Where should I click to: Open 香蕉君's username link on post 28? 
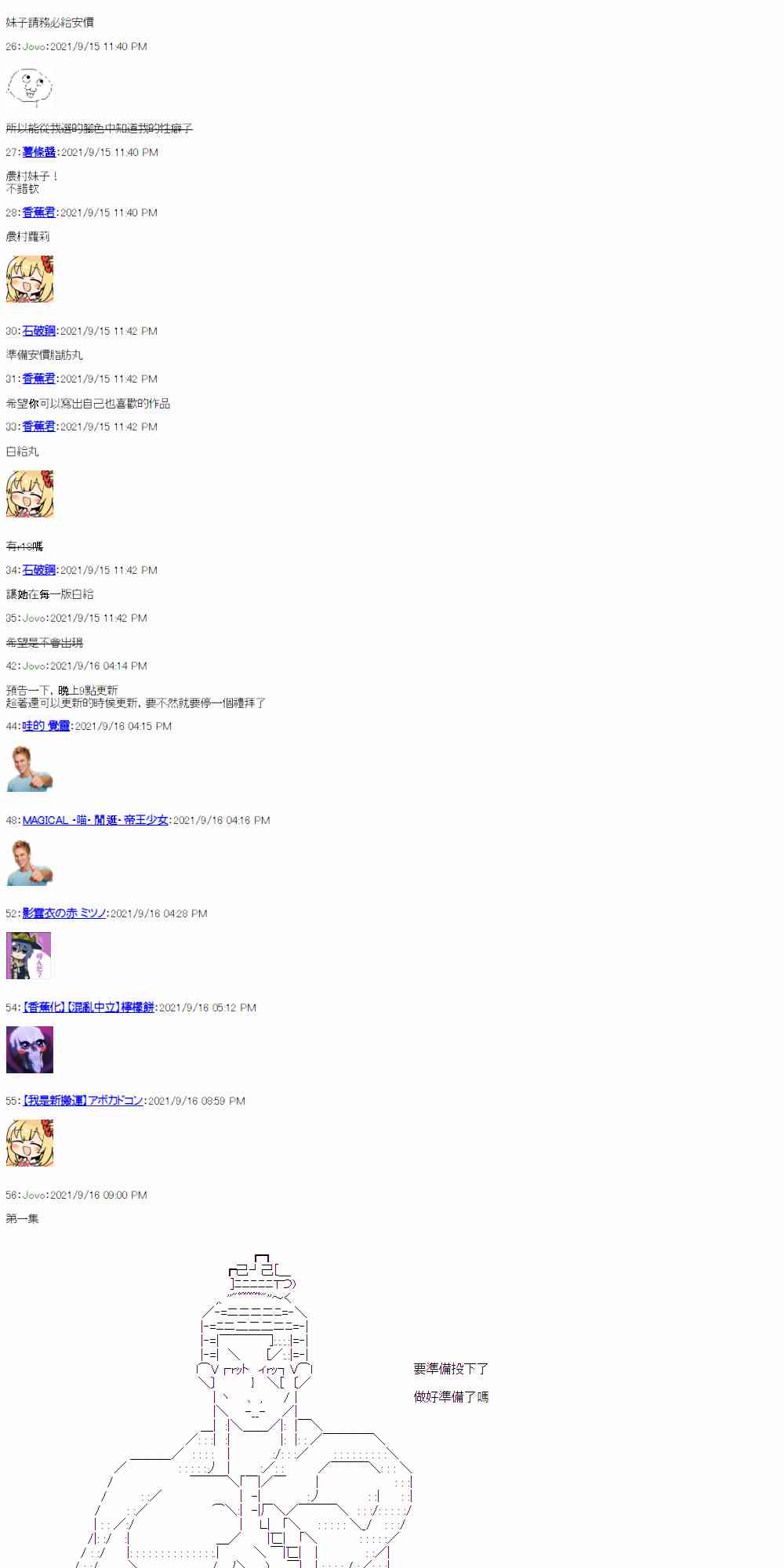[39, 212]
